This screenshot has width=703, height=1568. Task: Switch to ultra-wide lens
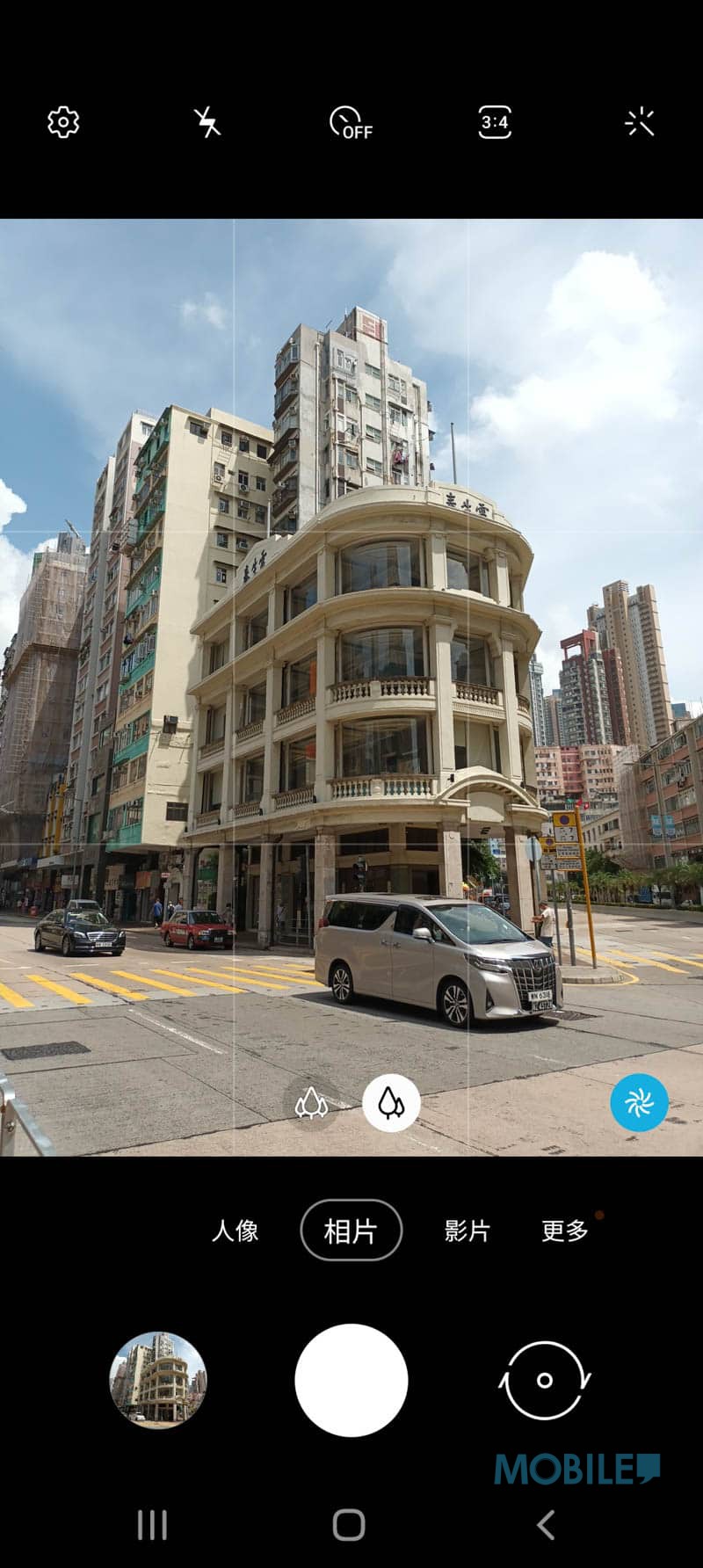tap(311, 1102)
